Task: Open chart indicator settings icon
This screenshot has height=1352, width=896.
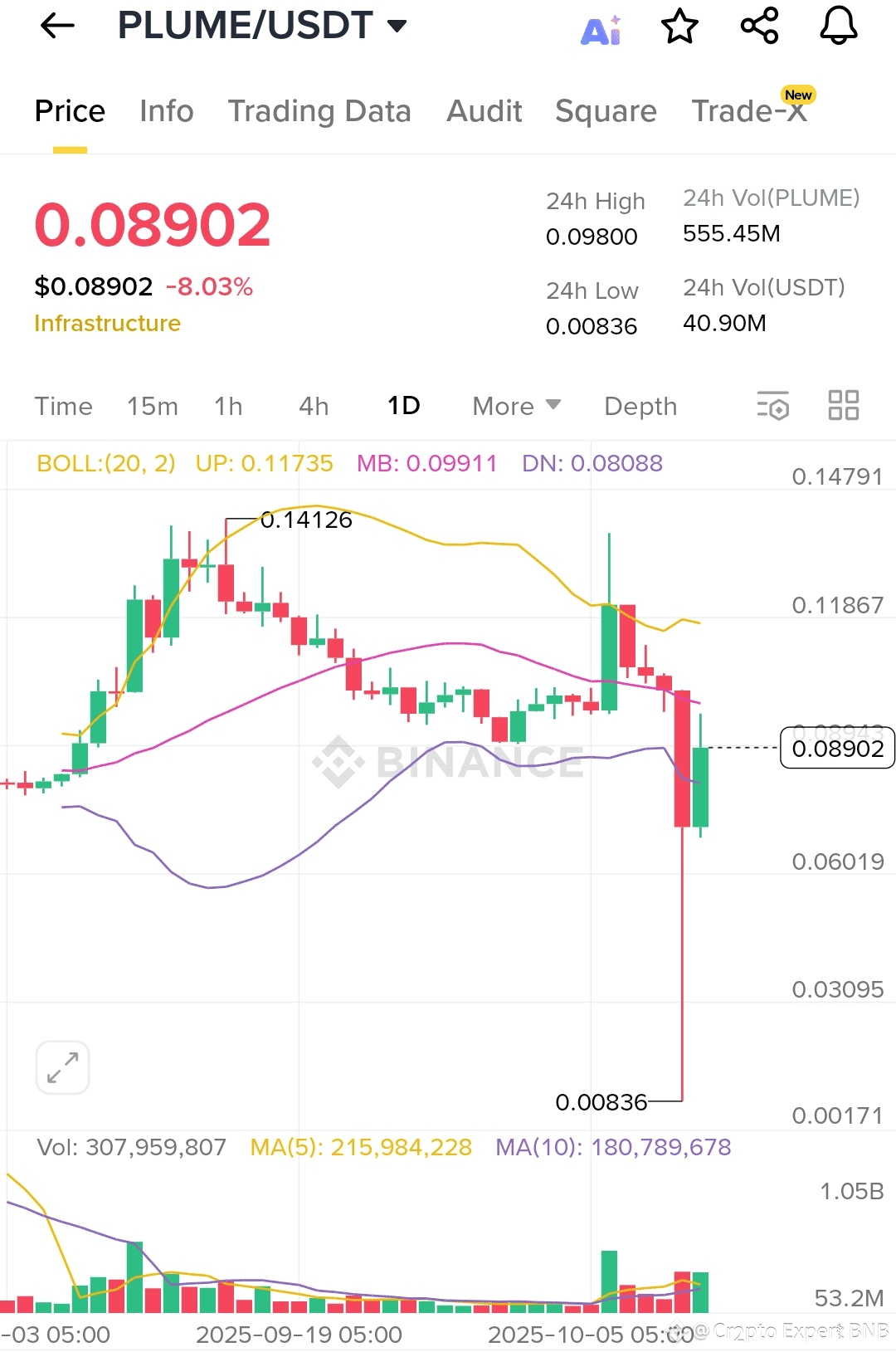Action: pyautogui.click(x=772, y=406)
